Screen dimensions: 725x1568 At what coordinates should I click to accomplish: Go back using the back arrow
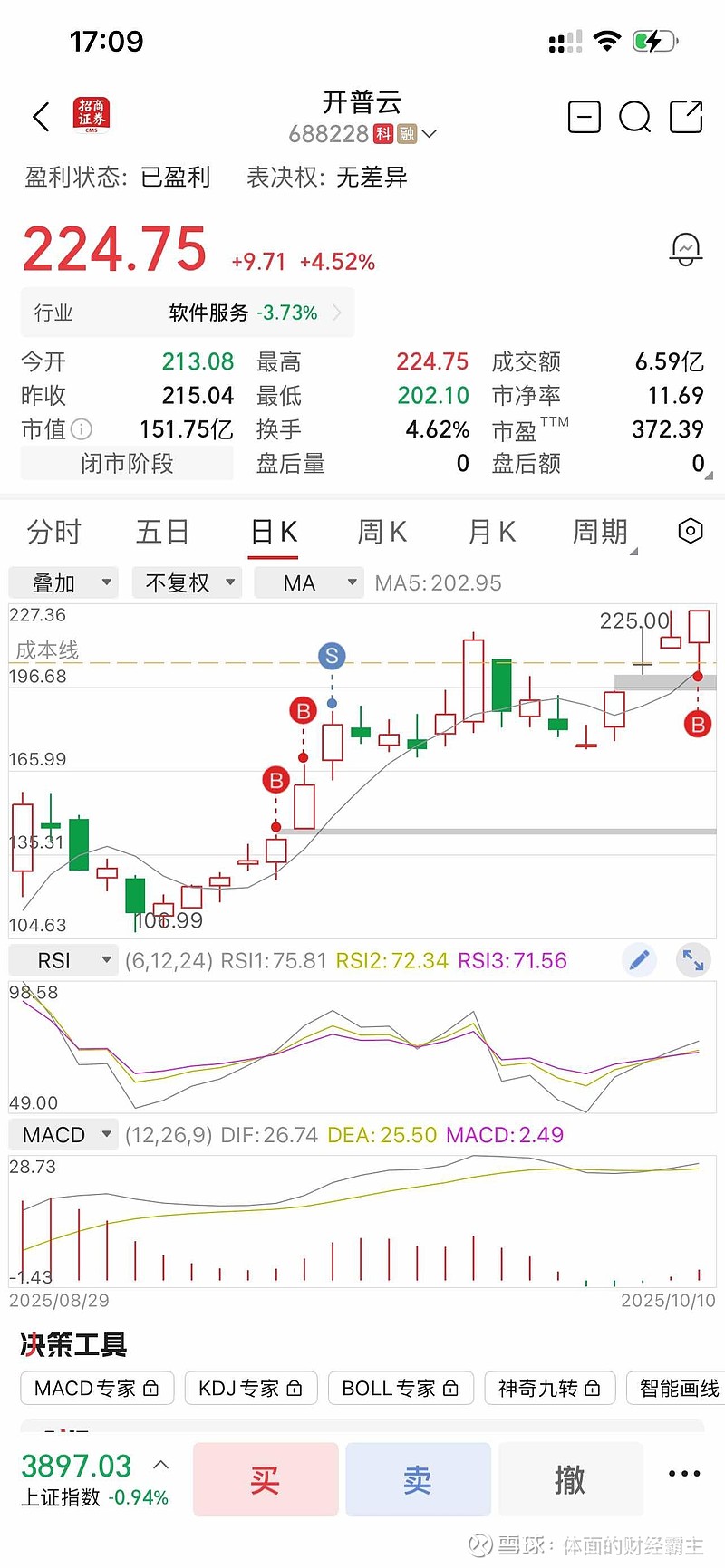click(42, 117)
